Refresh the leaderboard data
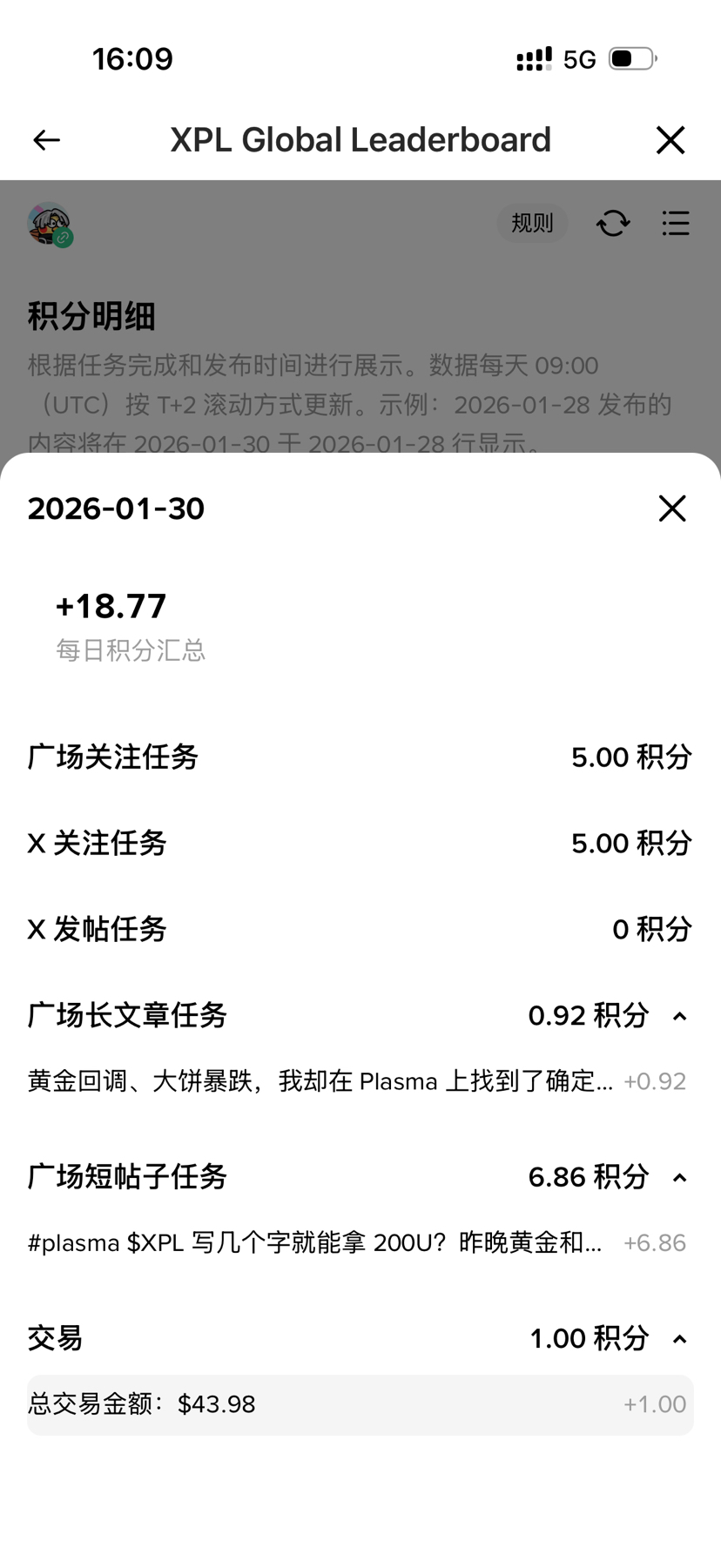 tap(613, 224)
